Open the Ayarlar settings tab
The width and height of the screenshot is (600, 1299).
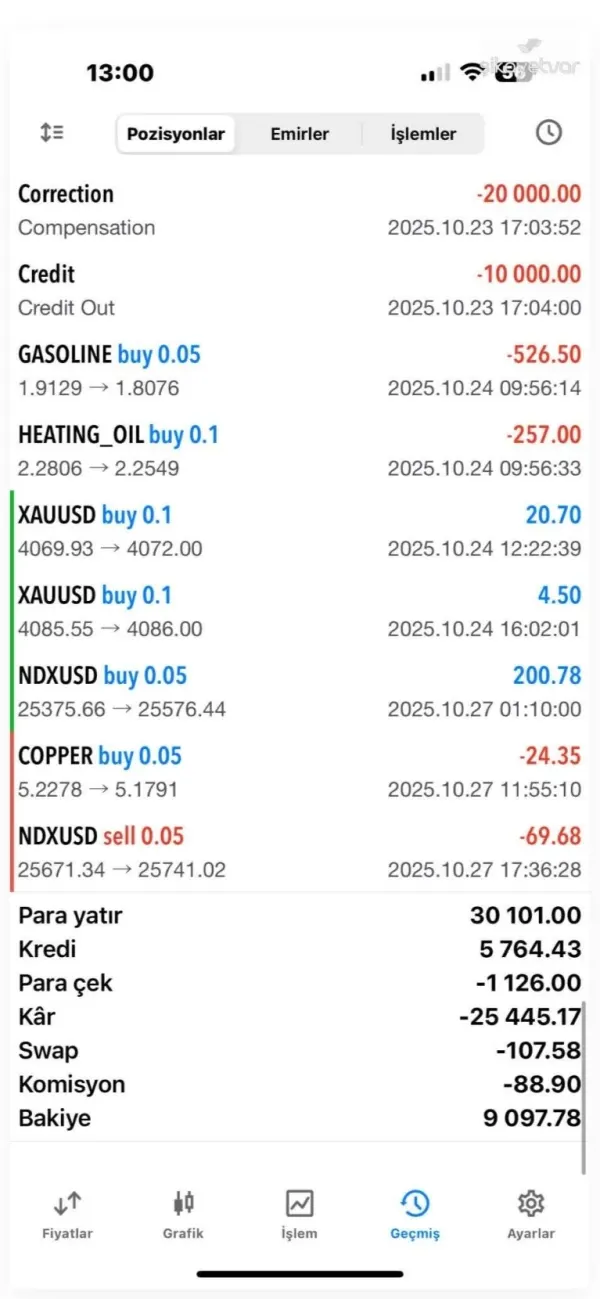tap(531, 1213)
